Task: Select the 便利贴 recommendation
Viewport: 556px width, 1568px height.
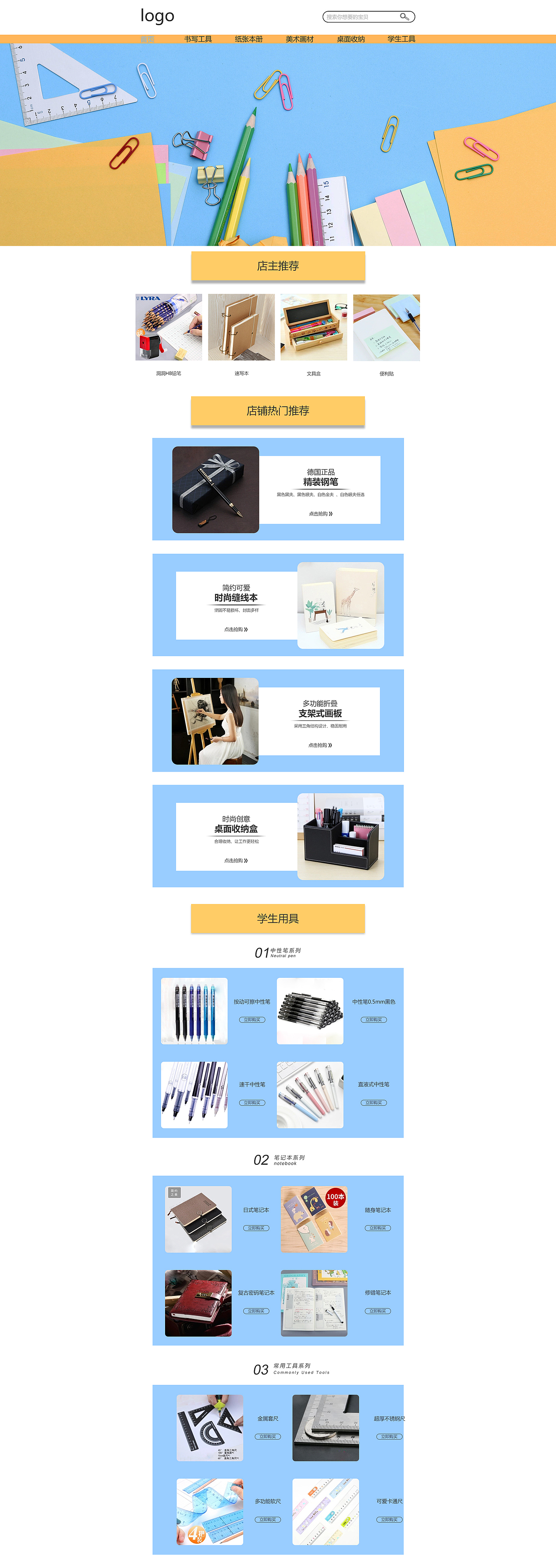Action: 385,326
